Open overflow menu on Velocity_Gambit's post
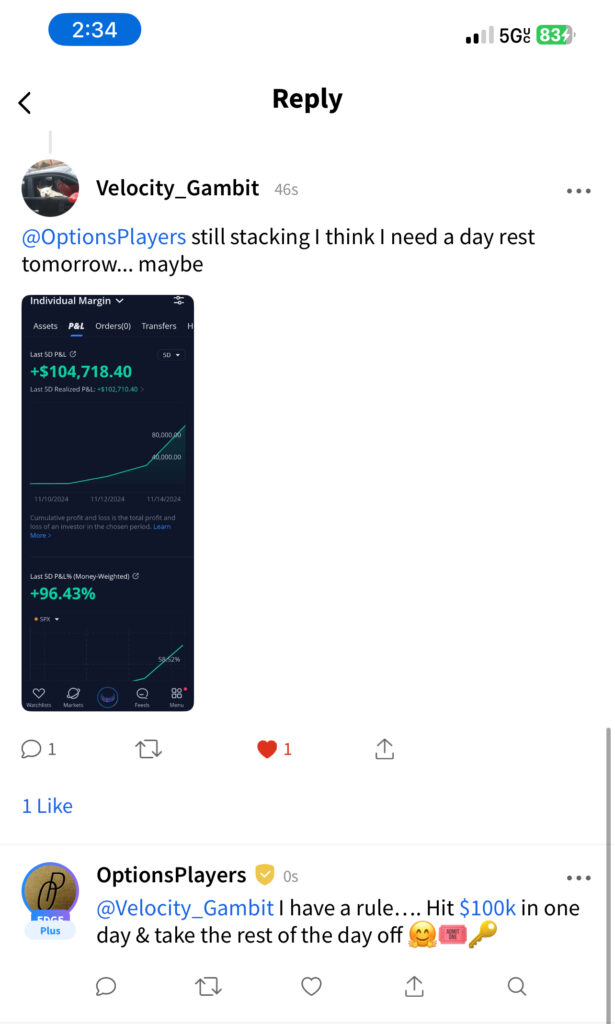The image size is (615, 1024). click(578, 190)
